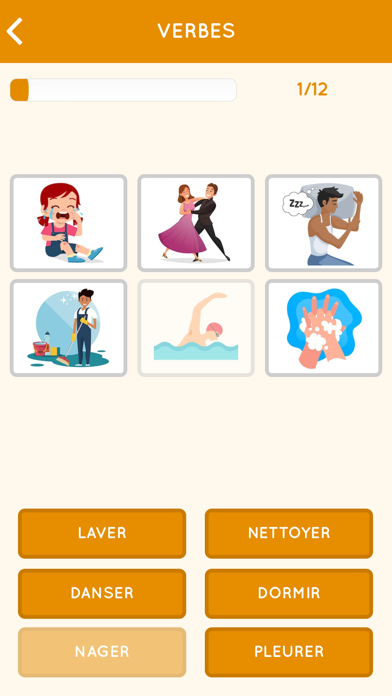Select the soapy hands washing picture
The width and height of the screenshot is (392, 696).
[324, 328]
